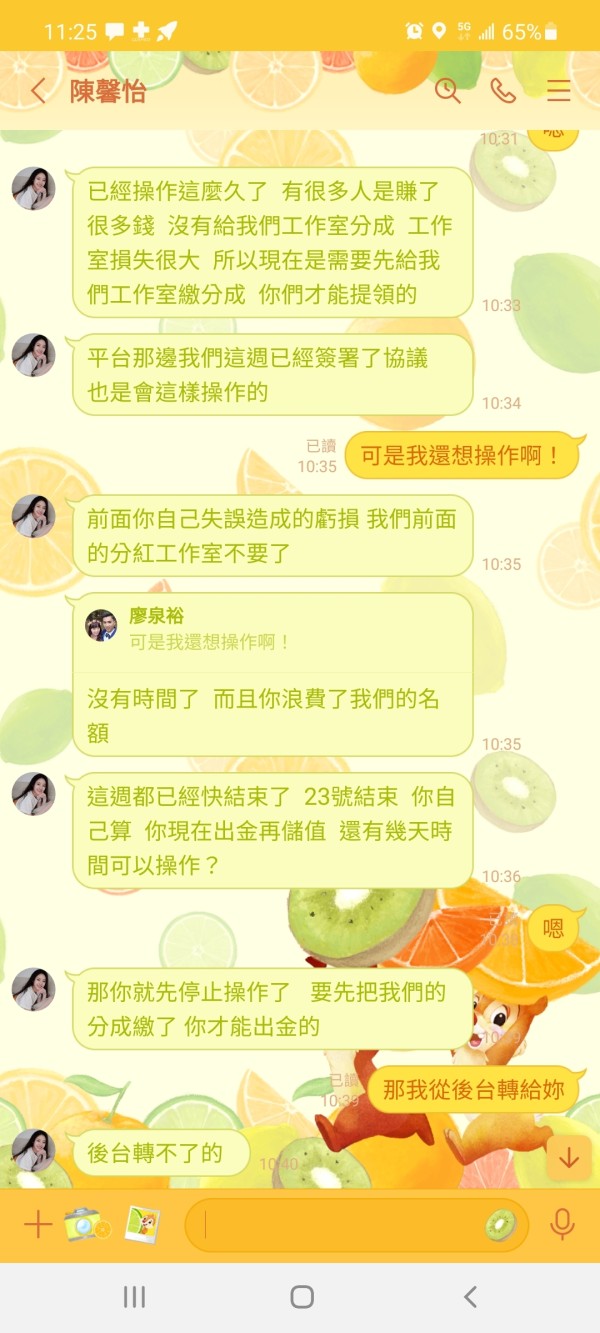Jump to the latest message arrow
Viewport: 600px width, 1333px height.
coord(569,1158)
